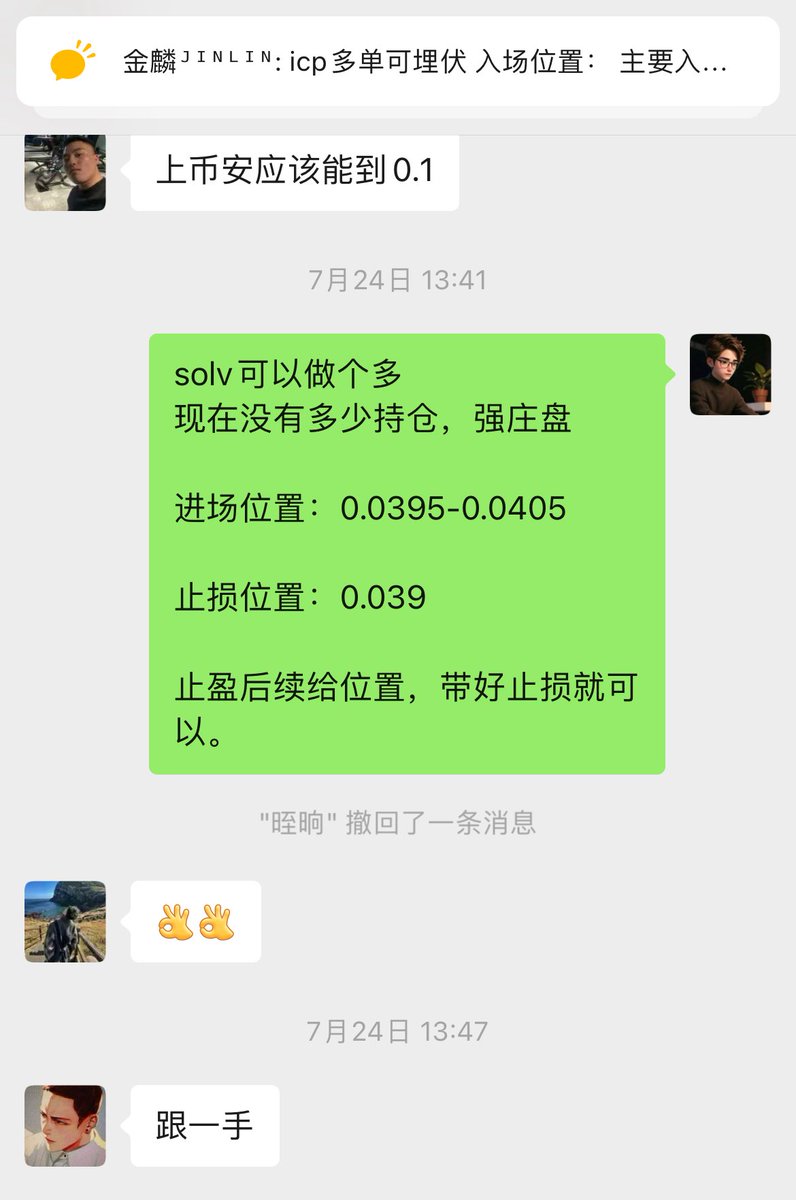Open my own avatar beside solv message
This screenshot has width=796, height=1200.
coord(730,374)
